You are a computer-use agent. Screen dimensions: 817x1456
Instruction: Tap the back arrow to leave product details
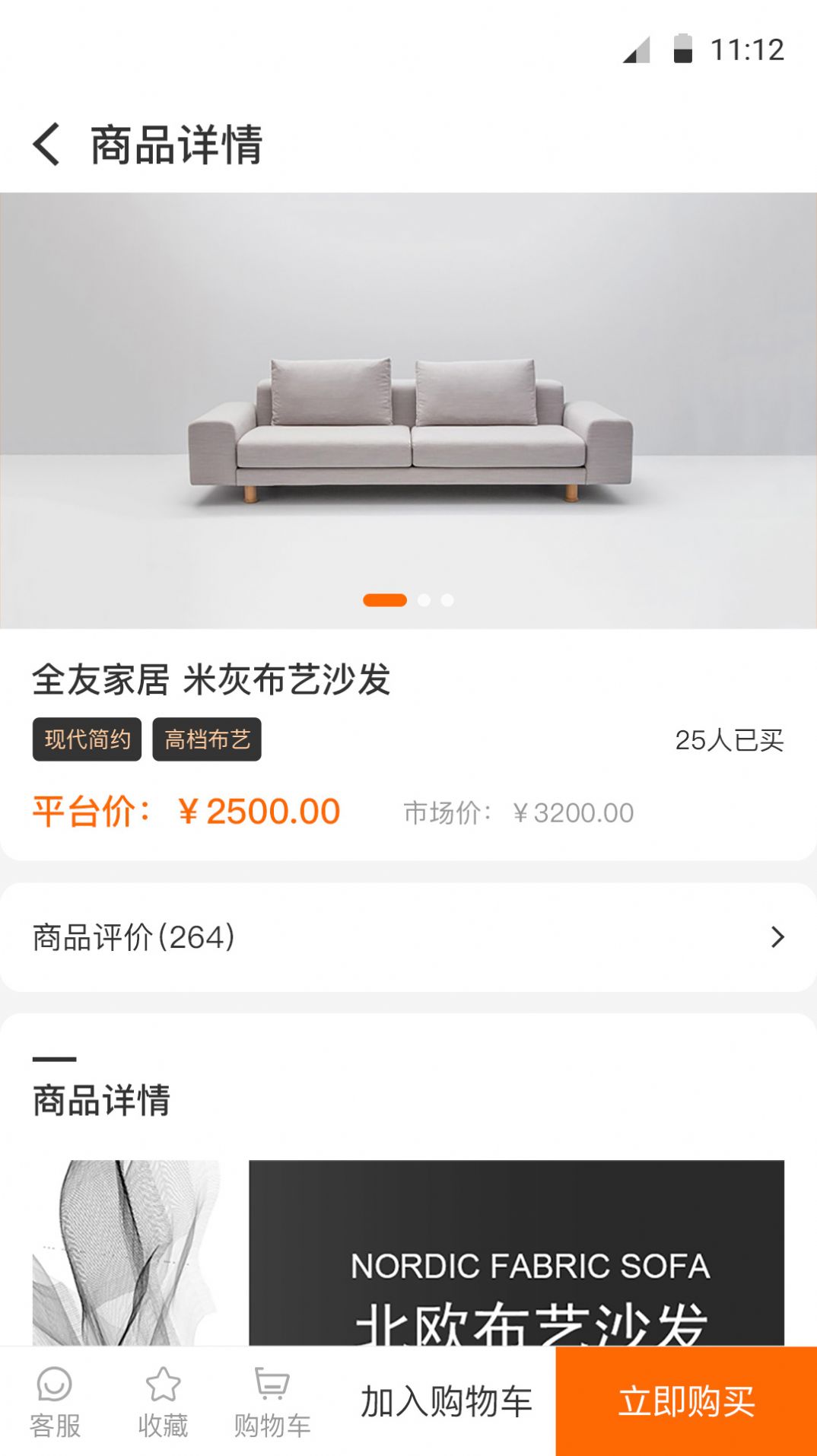pos(47,145)
